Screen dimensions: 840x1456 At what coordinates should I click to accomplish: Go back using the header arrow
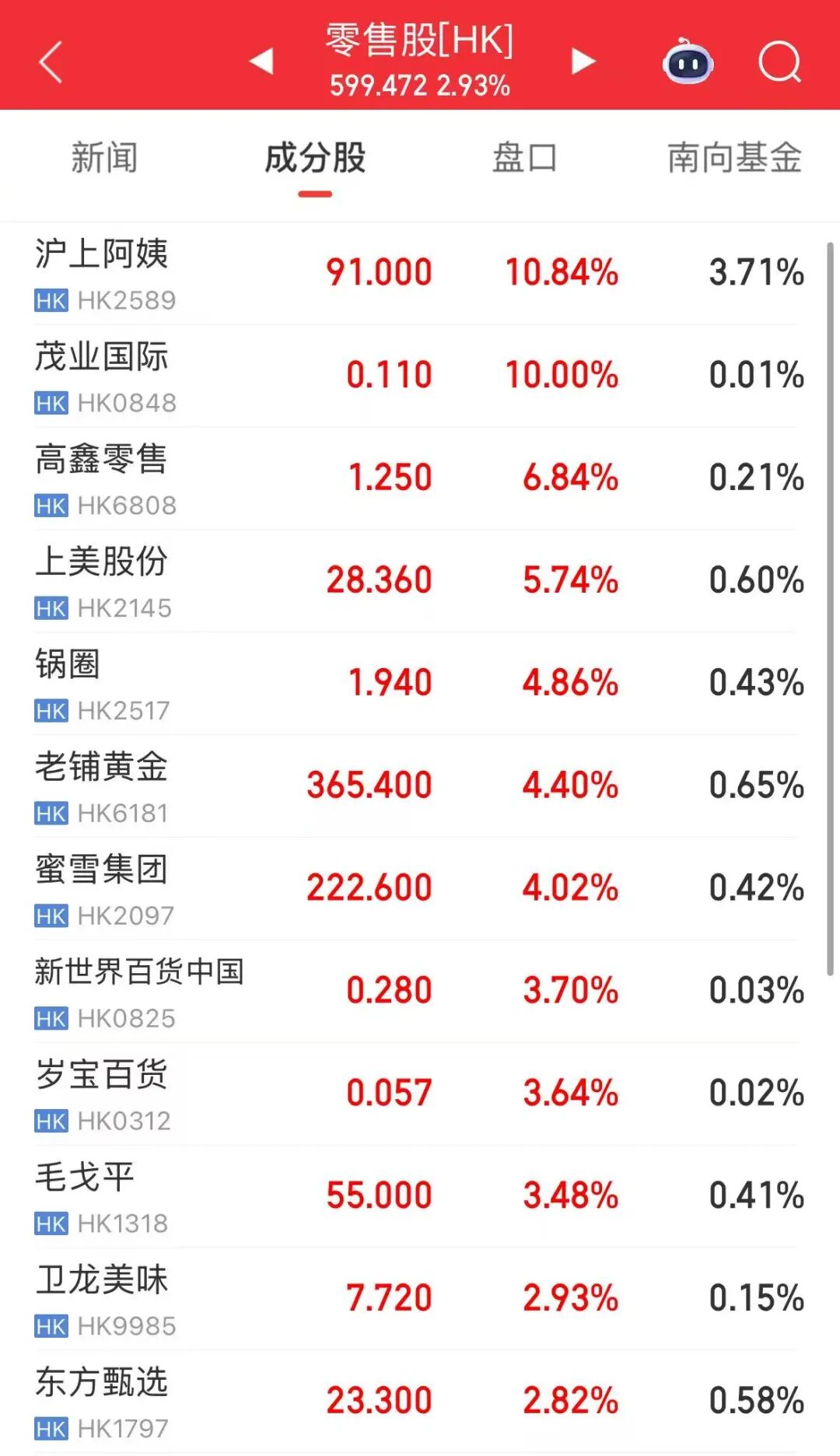point(51,62)
